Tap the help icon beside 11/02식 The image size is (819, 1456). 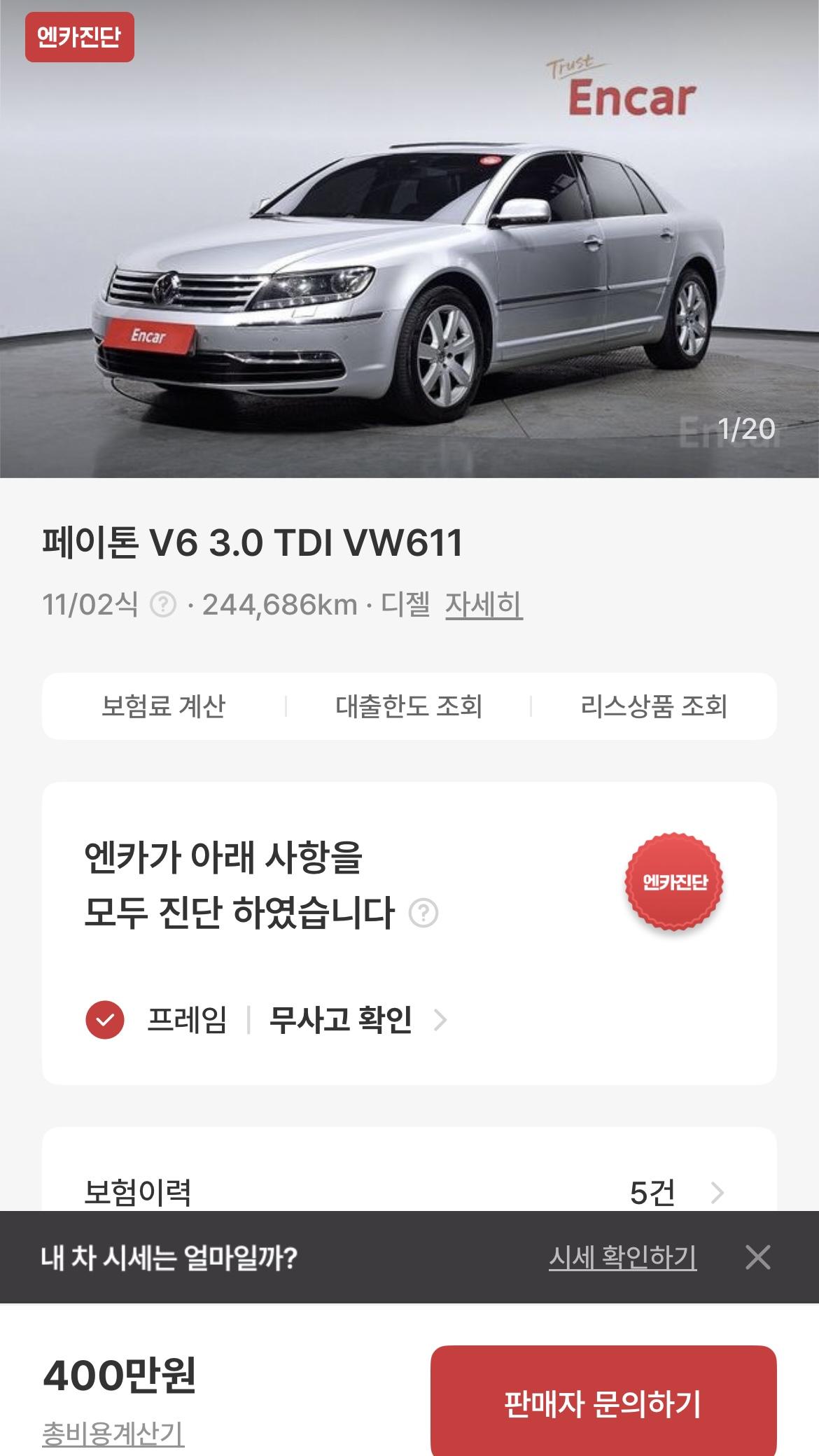point(164,604)
